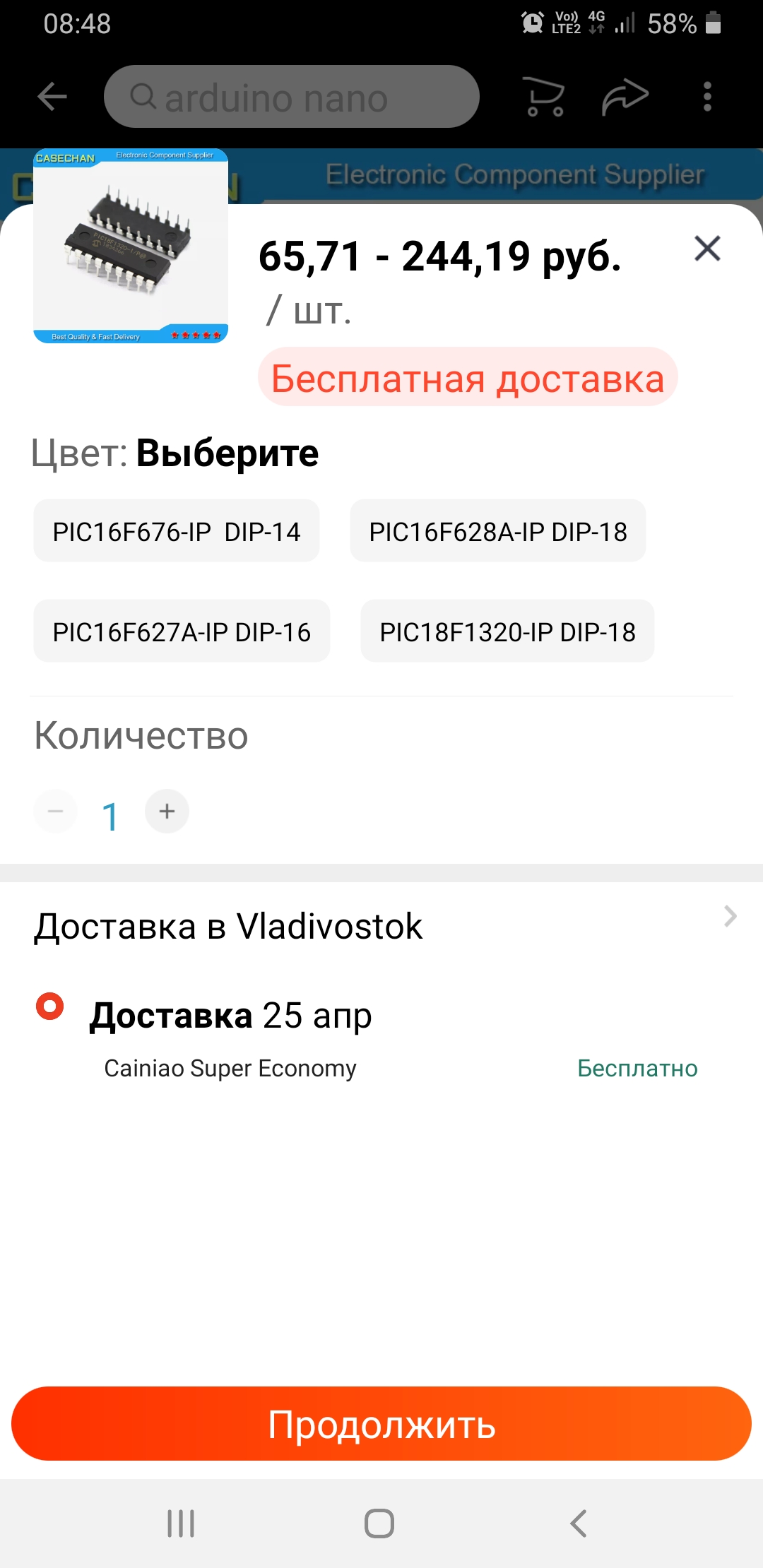The height and width of the screenshot is (1568, 763).
Task: Open recent apps from navigation bar
Action: pos(181,1524)
